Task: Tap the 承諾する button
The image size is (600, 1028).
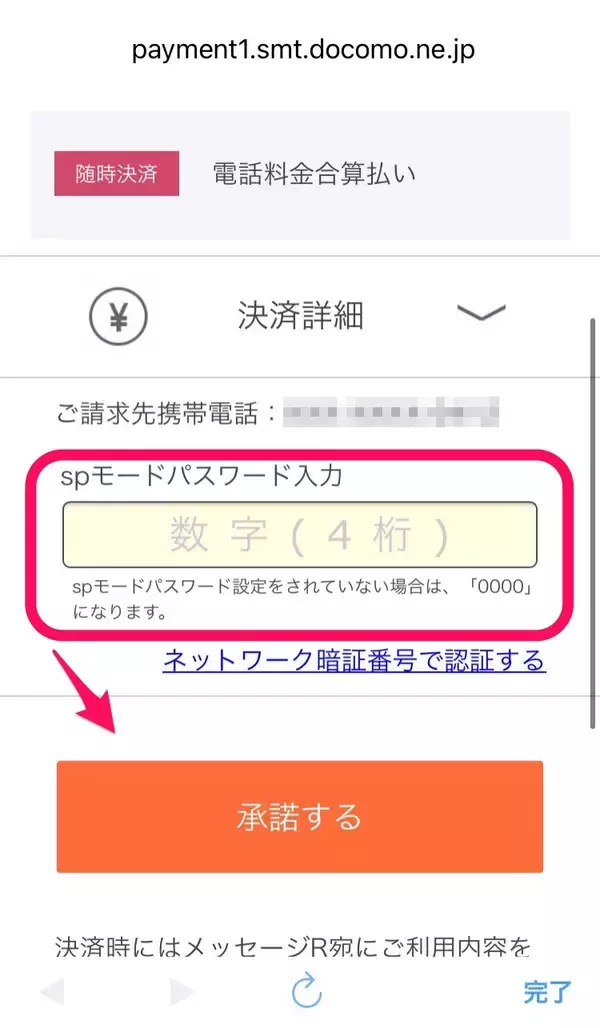Action: click(x=300, y=816)
